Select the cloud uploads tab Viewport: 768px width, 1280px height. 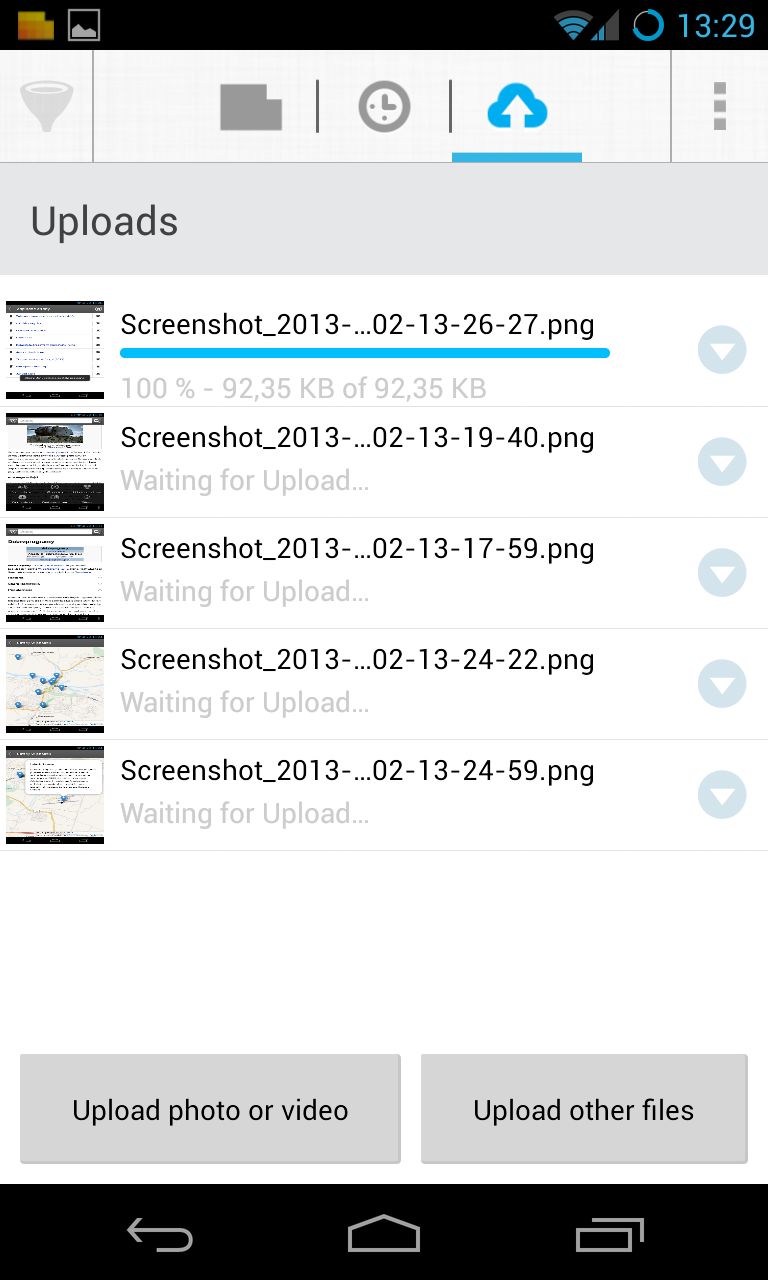(517, 107)
